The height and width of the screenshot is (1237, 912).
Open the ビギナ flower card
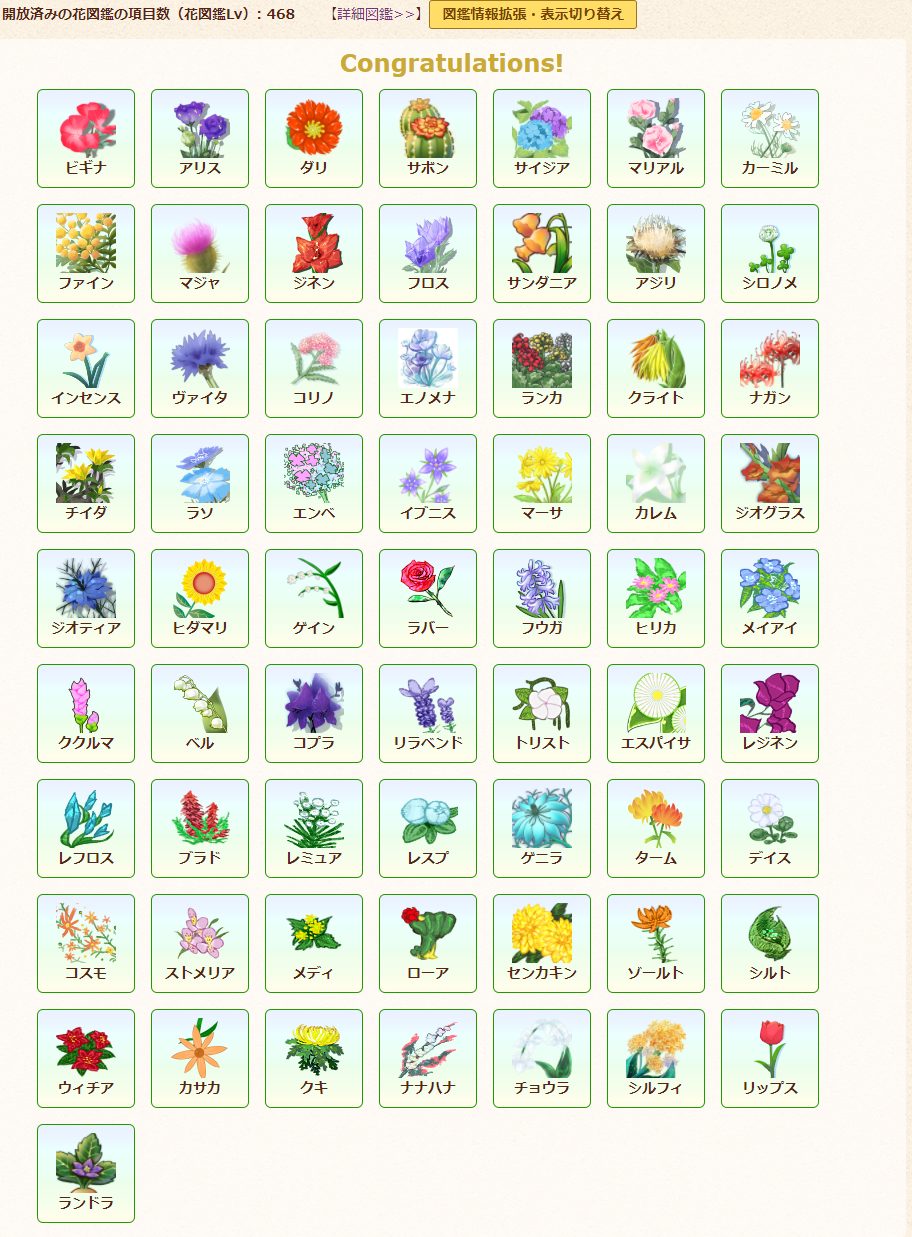[x=86, y=138]
